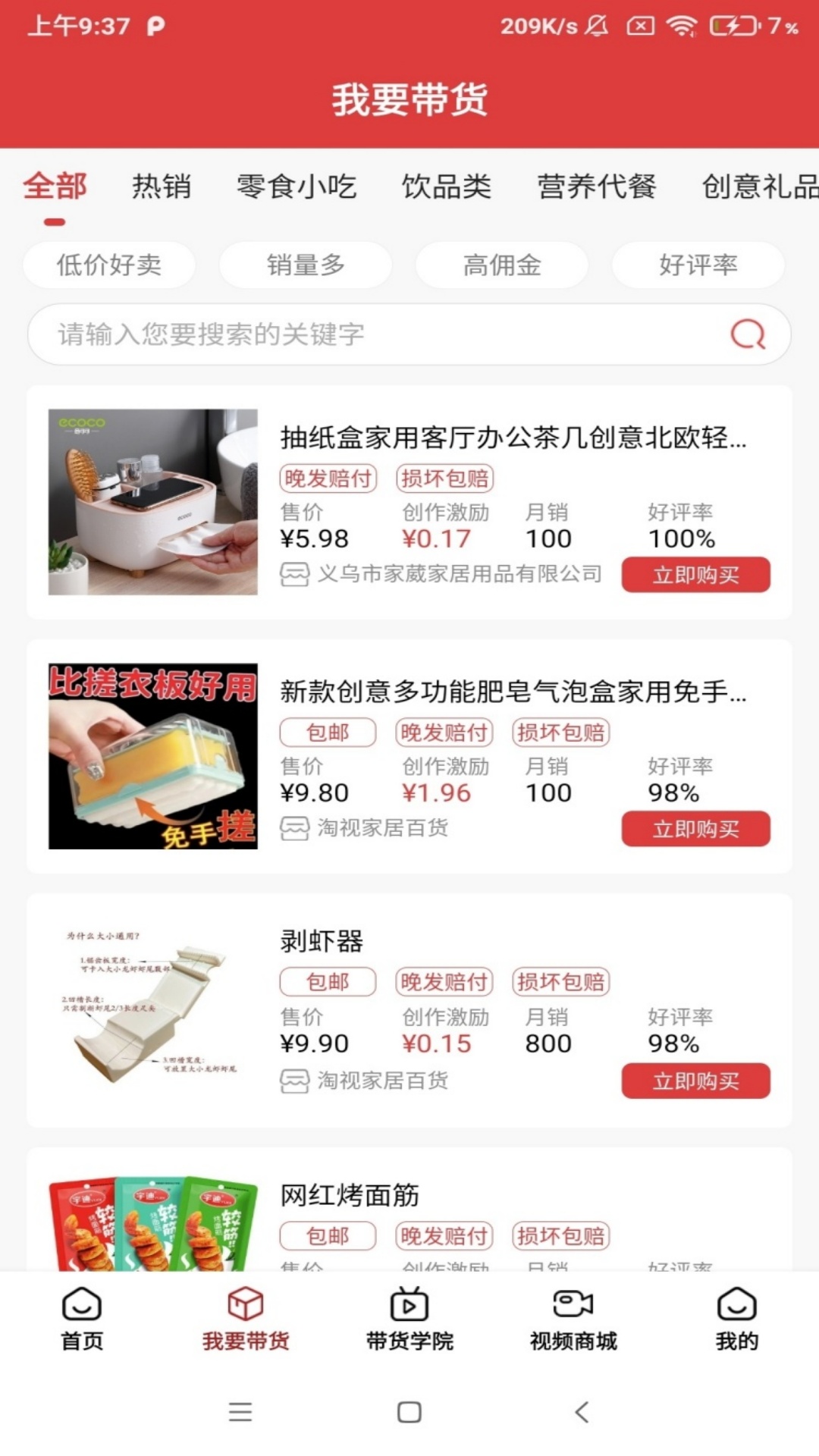Screen dimensions: 819x1456
Task: Buy the 抽纸盒 product with 立即购买
Action: click(x=695, y=575)
